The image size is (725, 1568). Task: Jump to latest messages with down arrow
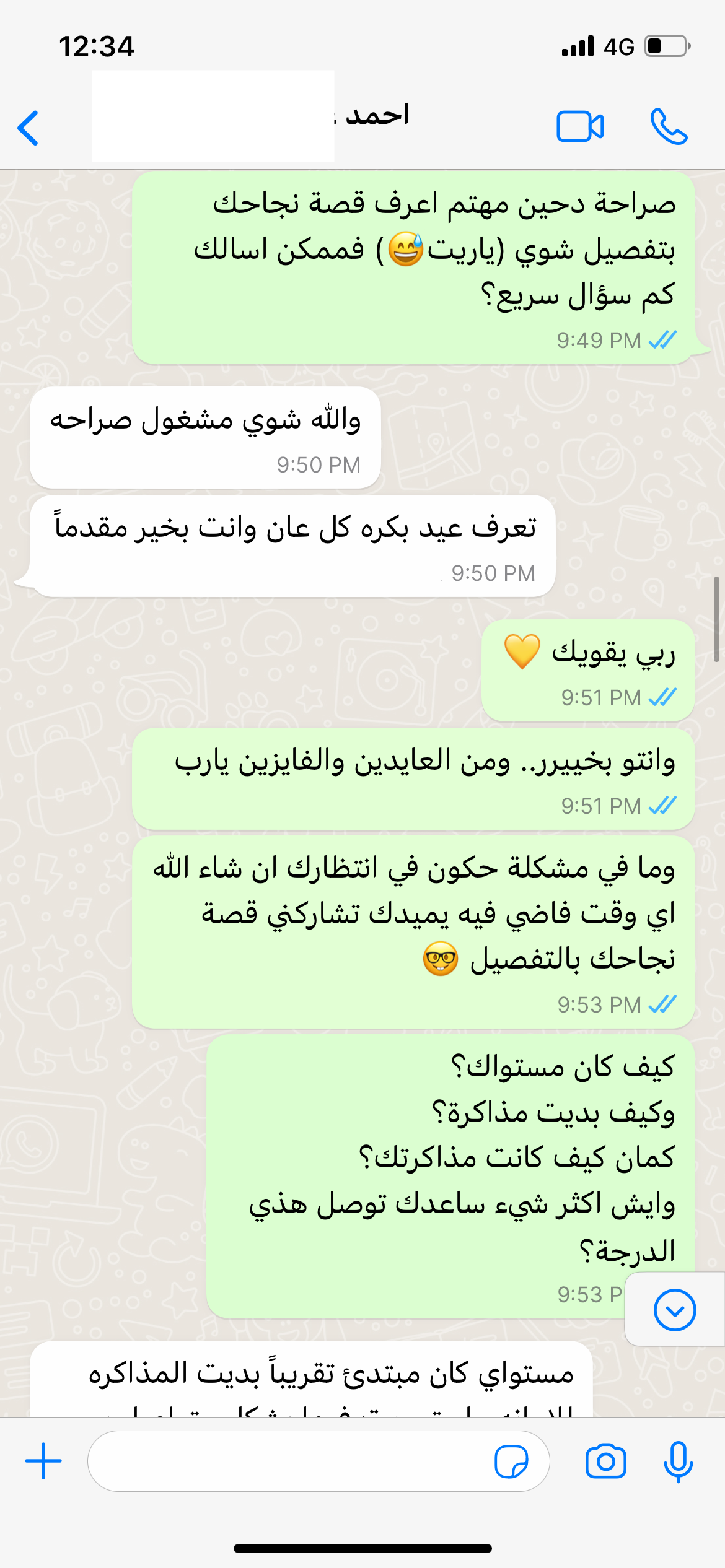pos(675,1310)
